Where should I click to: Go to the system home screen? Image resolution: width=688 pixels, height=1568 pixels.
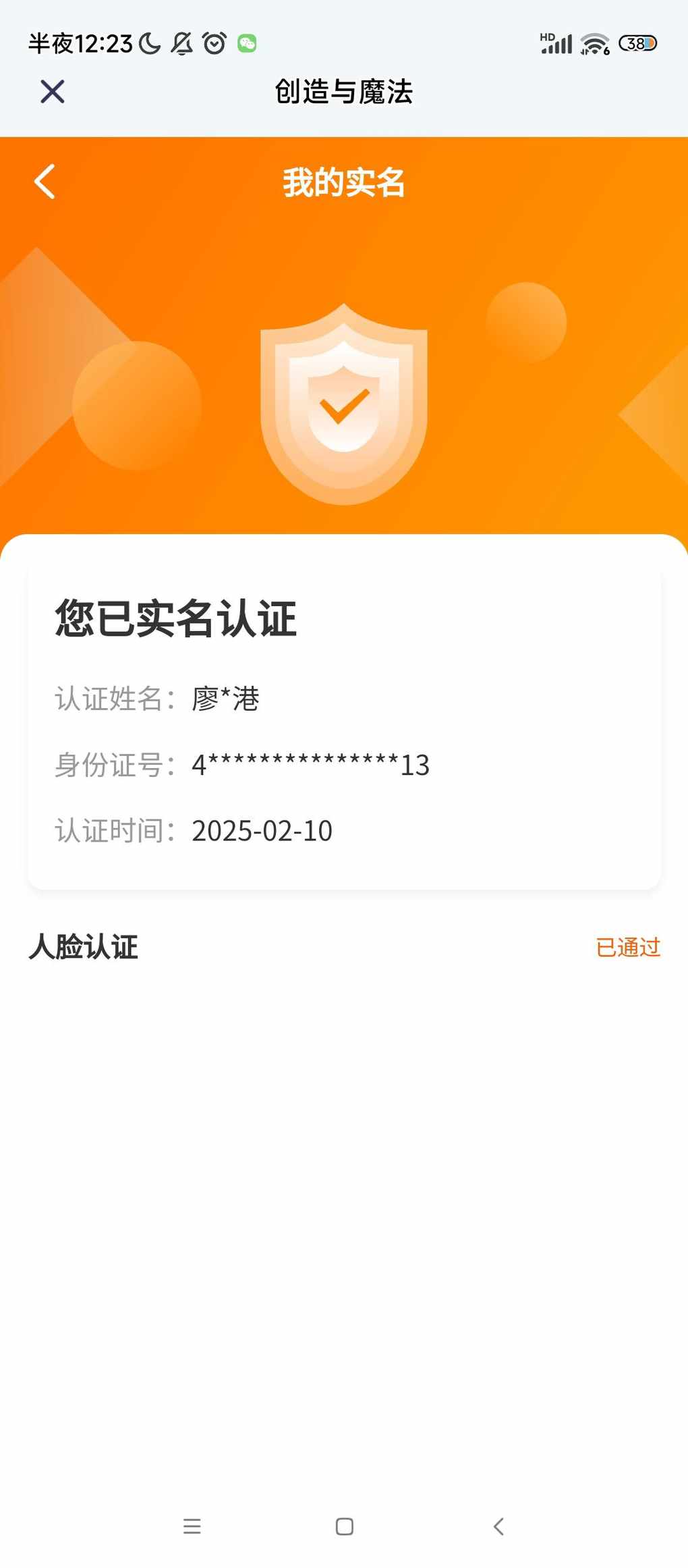(x=344, y=1526)
